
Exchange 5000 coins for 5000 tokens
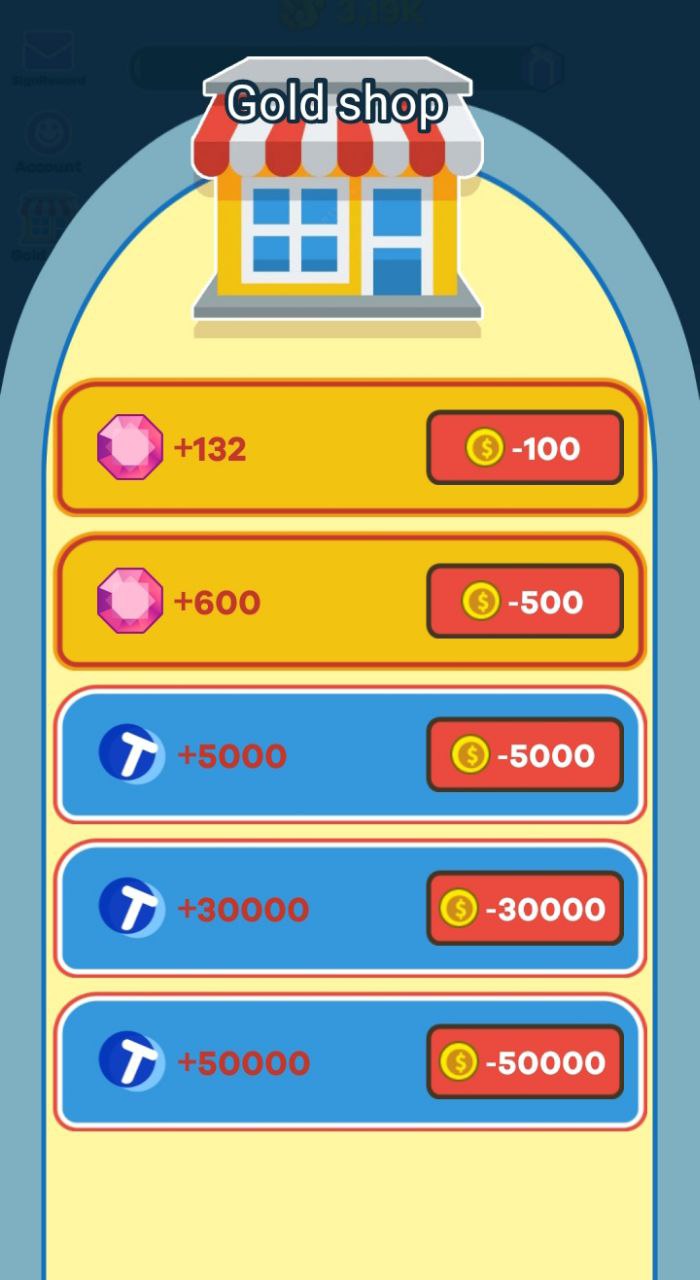(x=525, y=755)
